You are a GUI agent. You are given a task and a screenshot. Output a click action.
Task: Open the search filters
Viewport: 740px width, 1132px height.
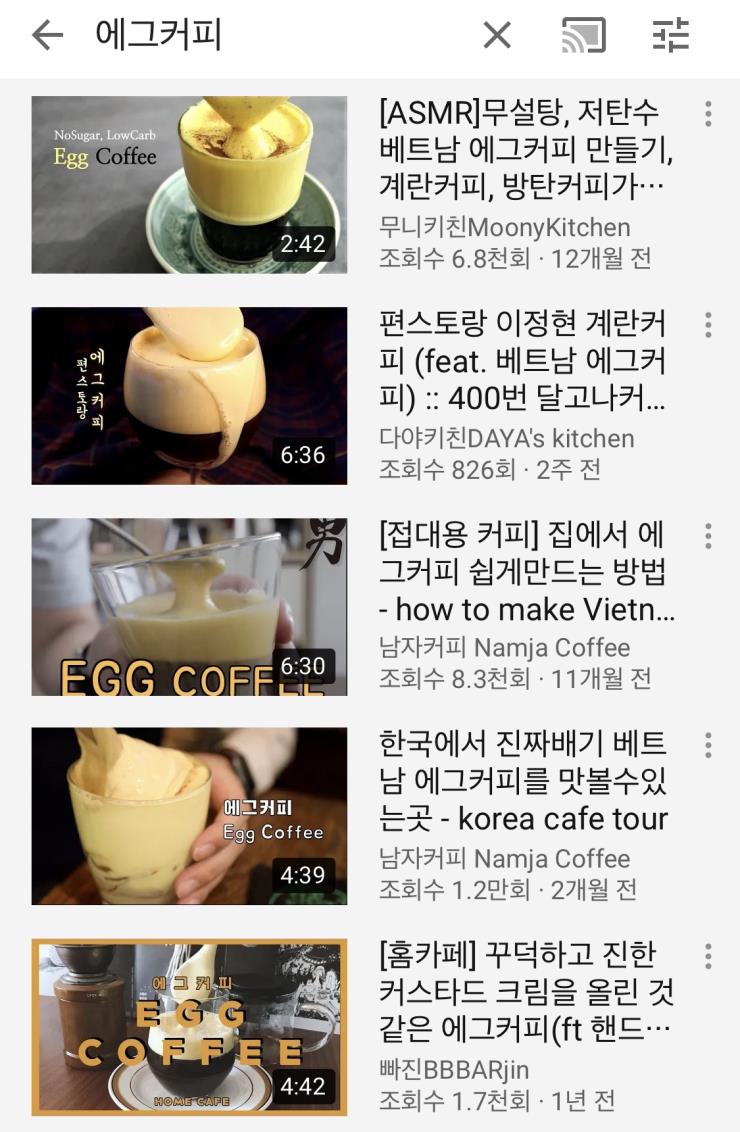pos(671,36)
